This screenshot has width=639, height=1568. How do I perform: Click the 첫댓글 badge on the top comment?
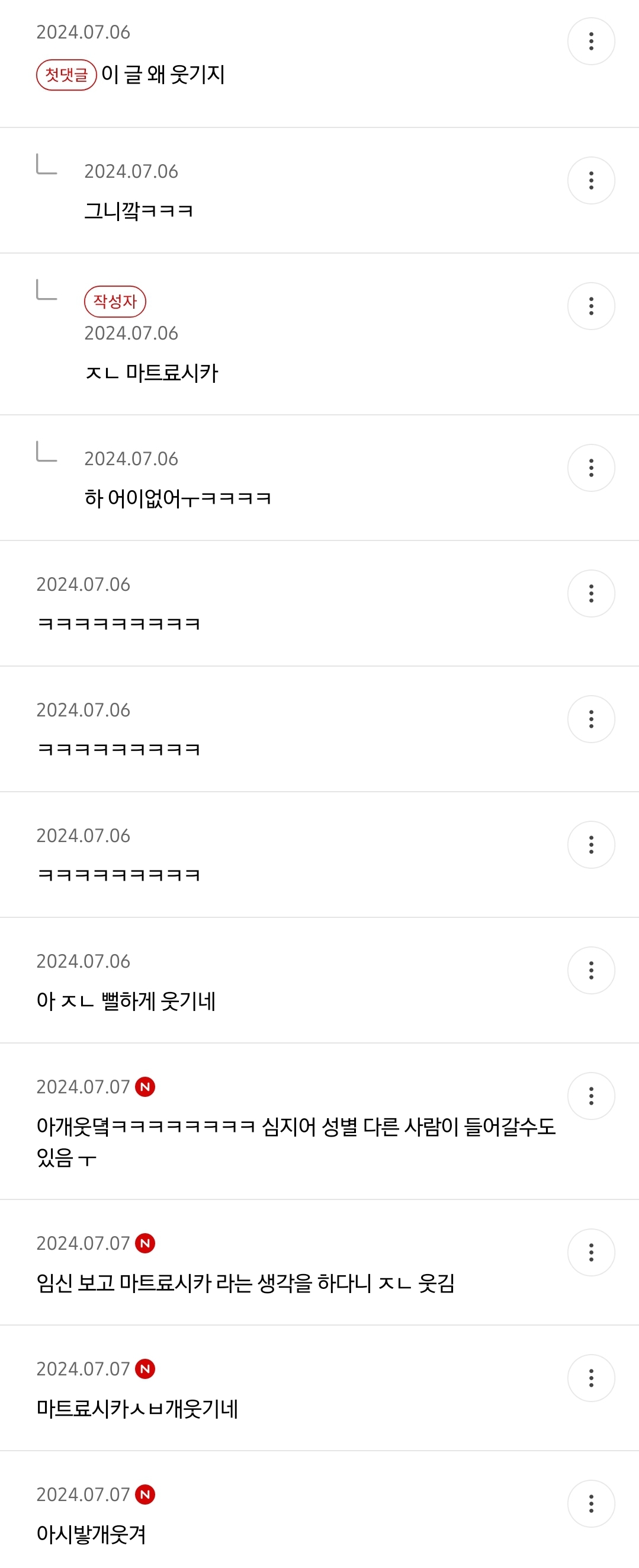[x=67, y=74]
